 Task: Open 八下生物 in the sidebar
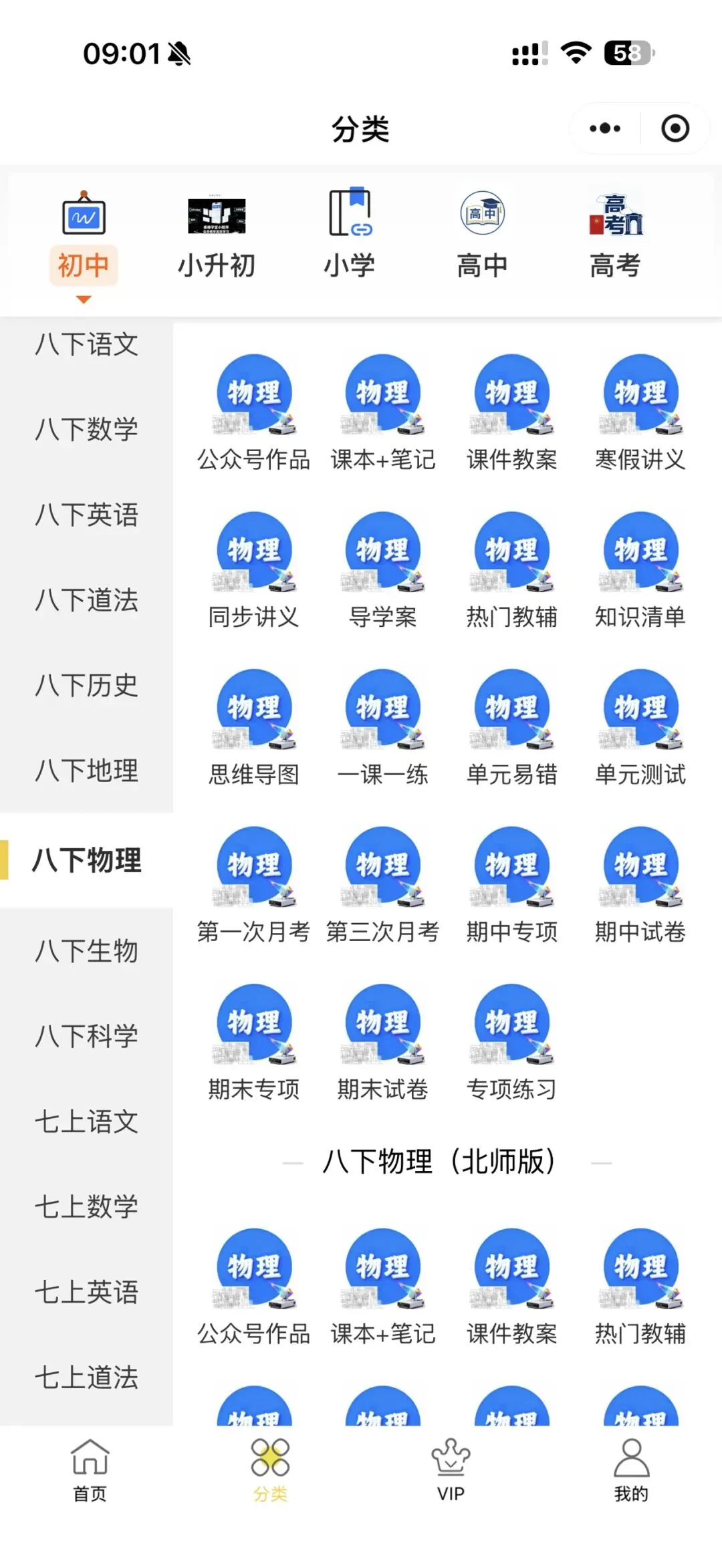[x=87, y=950]
